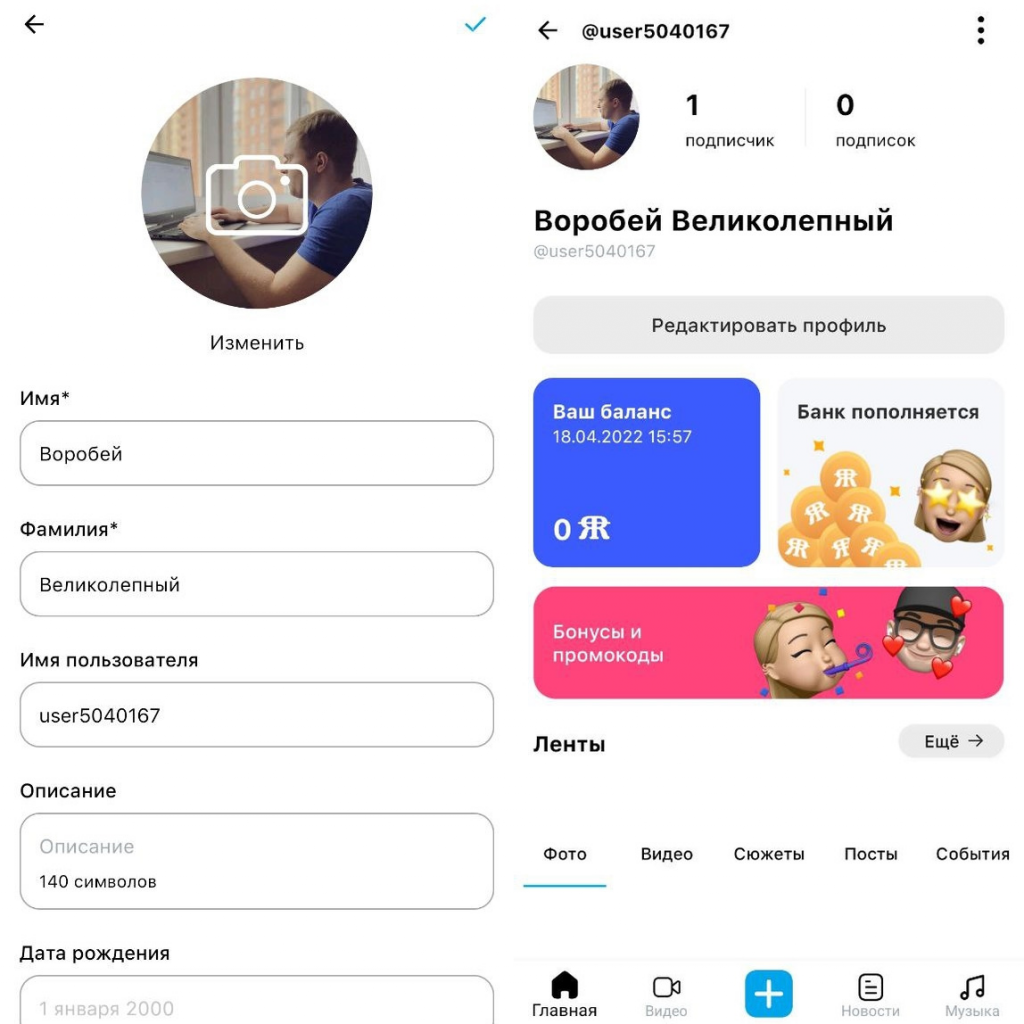Open the Банк пополняется card
1024x1024 pixels.
click(890, 472)
